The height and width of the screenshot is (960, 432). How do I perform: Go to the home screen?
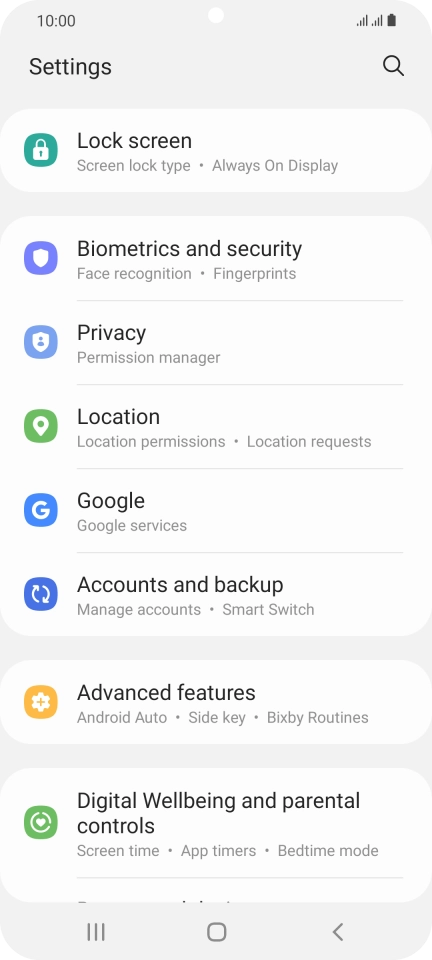[217, 932]
